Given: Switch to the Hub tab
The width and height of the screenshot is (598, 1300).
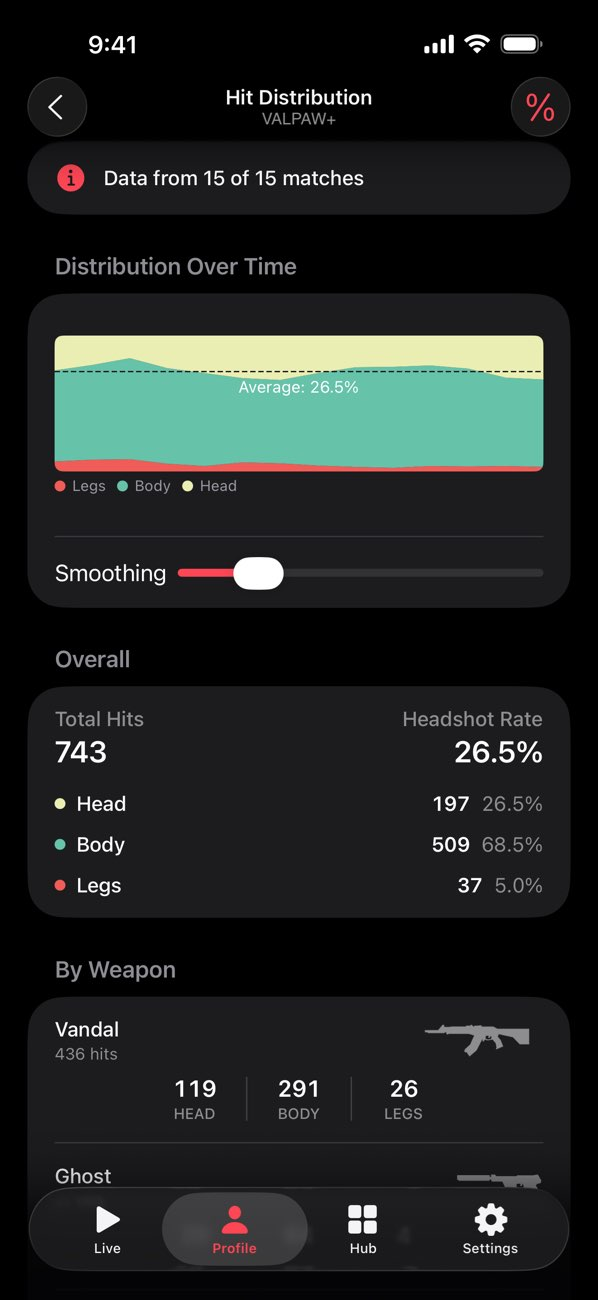Looking at the screenshot, I should click(363, 1229).
